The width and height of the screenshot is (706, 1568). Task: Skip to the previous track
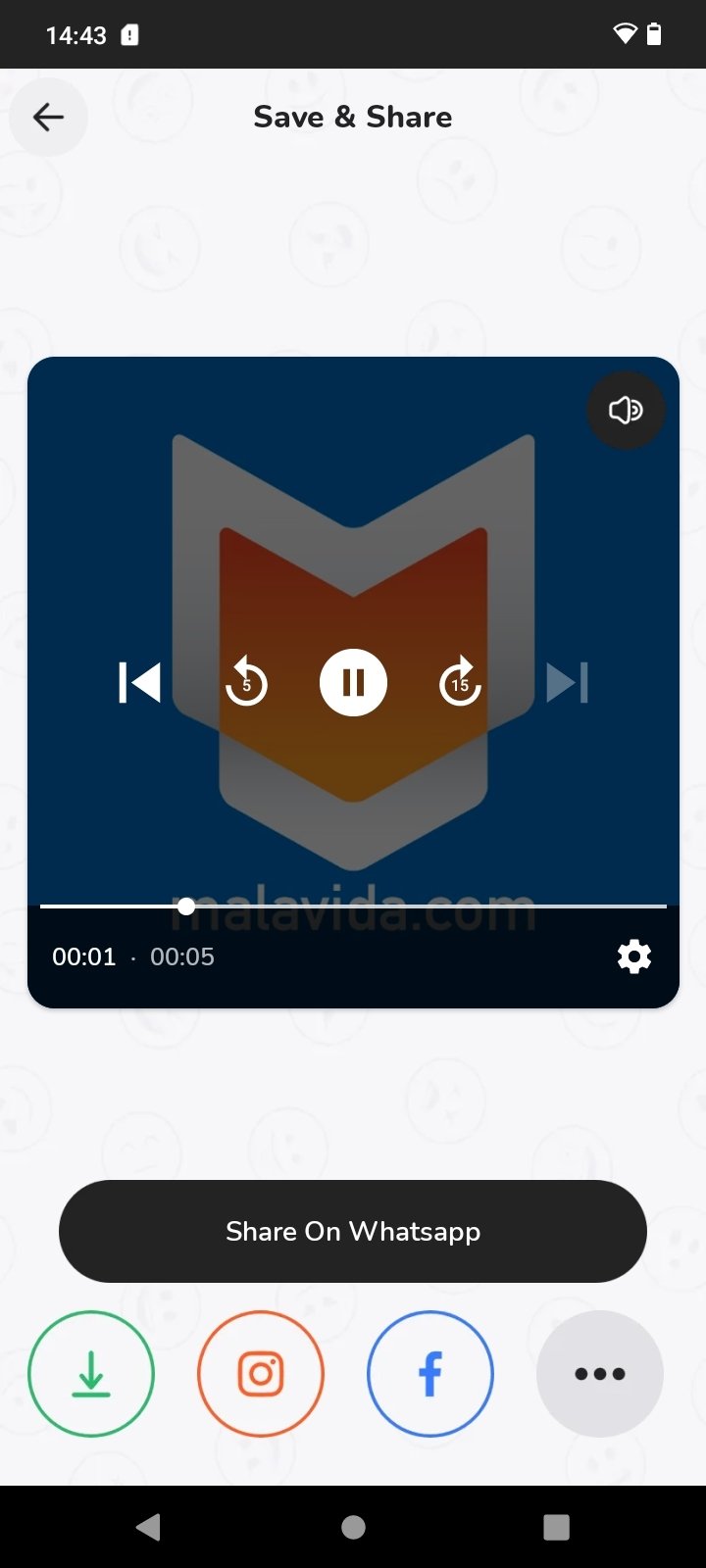click(x=139, y=682)
